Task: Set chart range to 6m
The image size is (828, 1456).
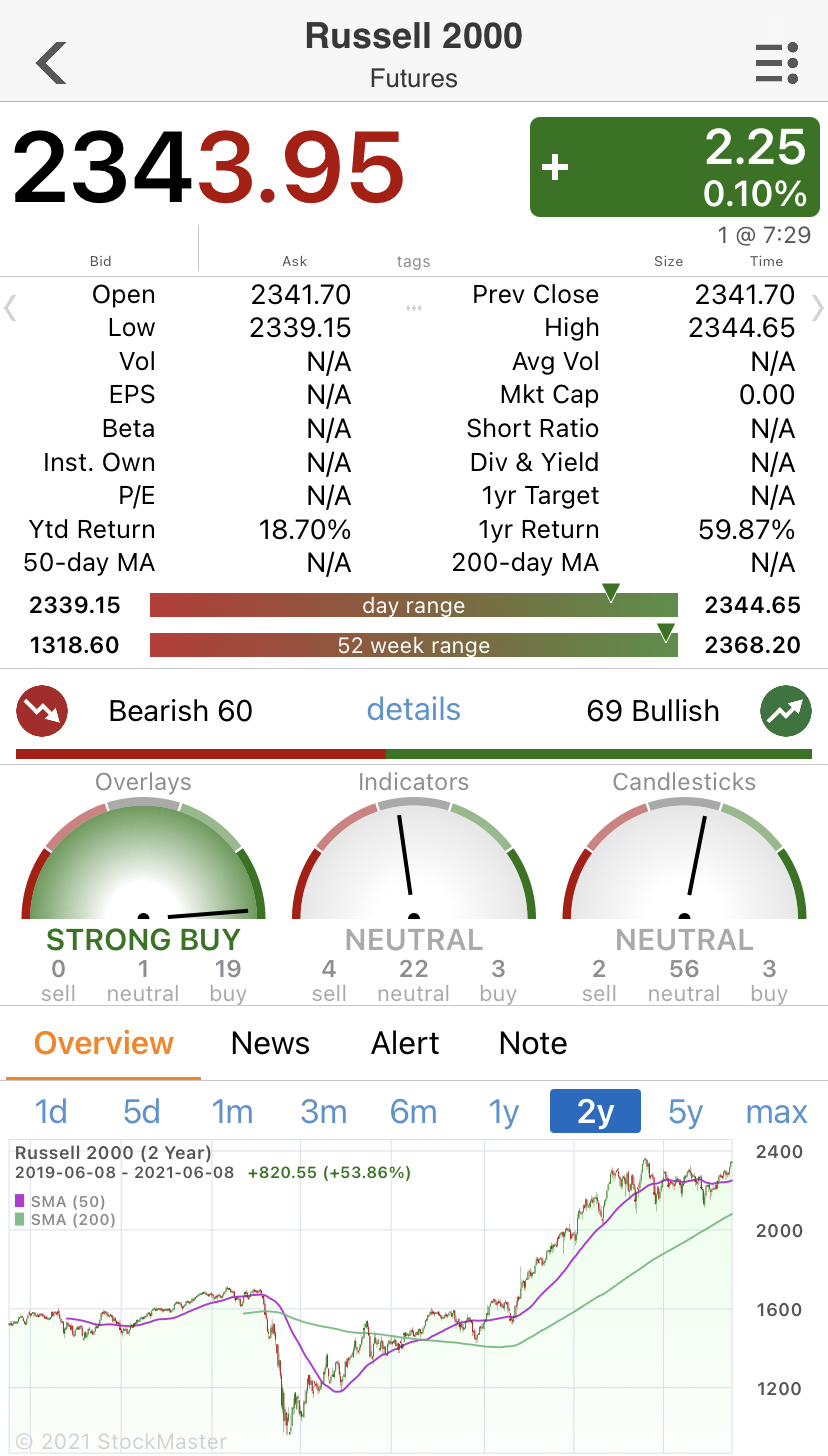Action: [413, 1112]
